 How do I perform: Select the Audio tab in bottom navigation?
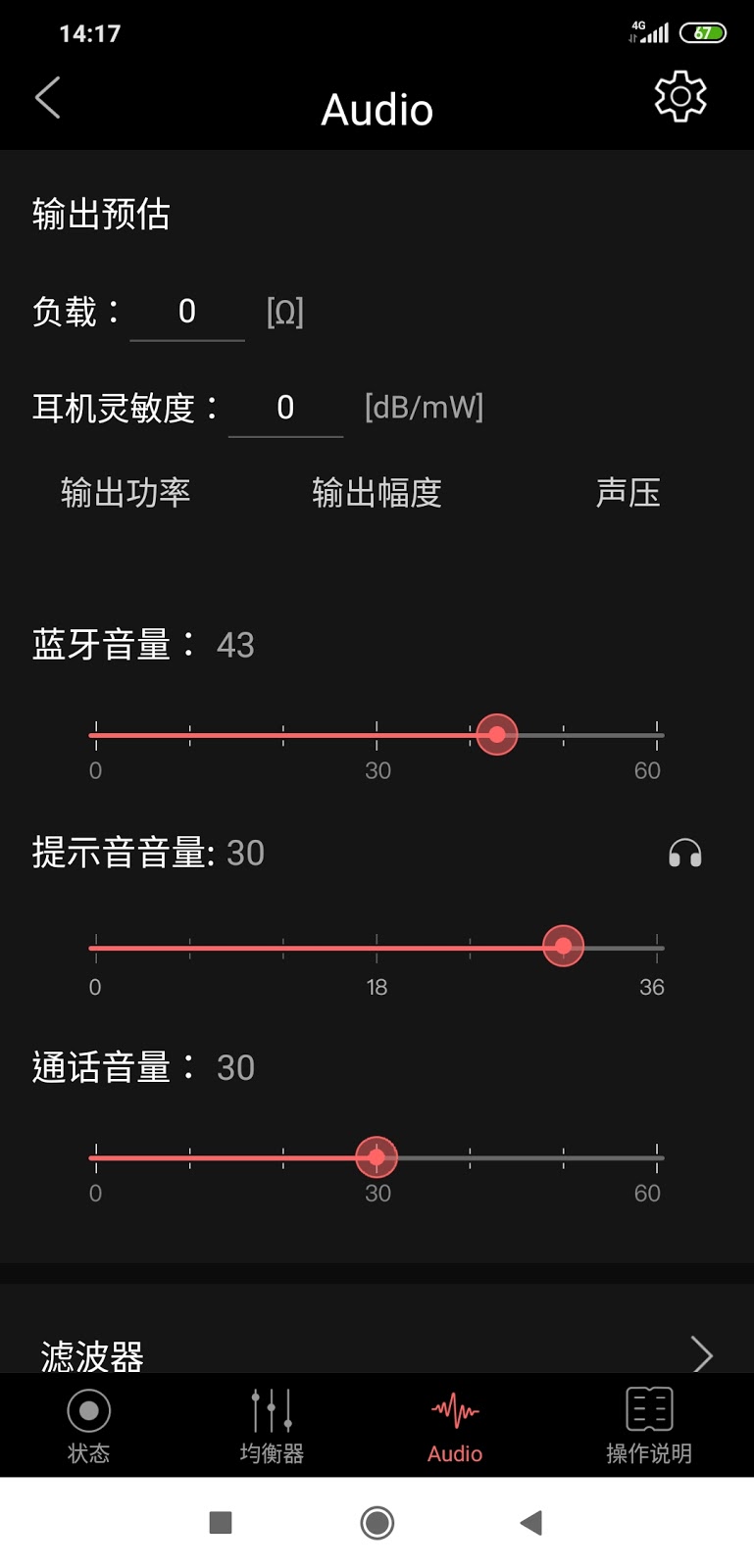pos(455,1425)
